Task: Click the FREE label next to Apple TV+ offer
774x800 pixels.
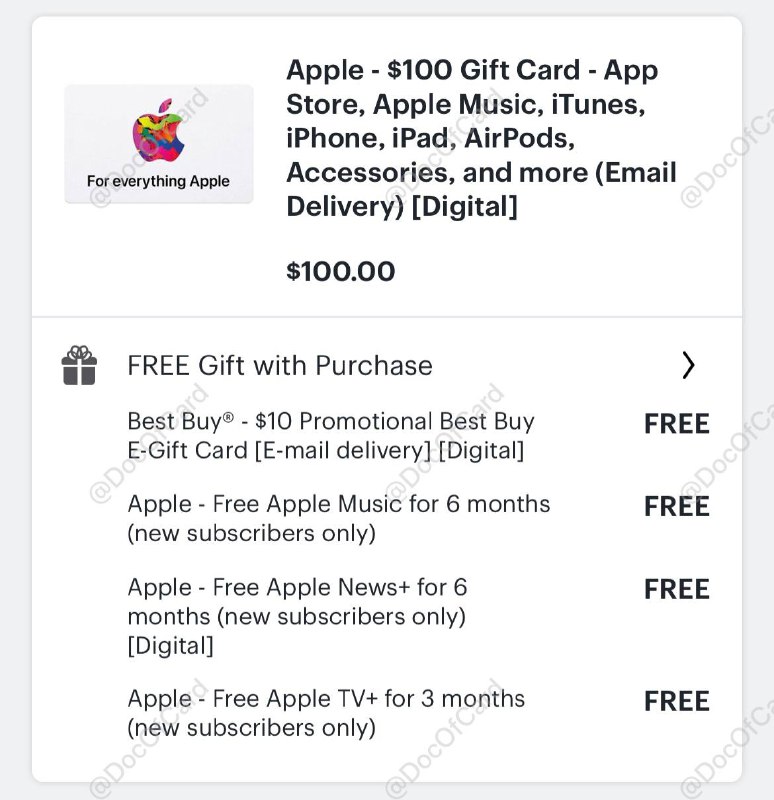Action: [676, 701]
